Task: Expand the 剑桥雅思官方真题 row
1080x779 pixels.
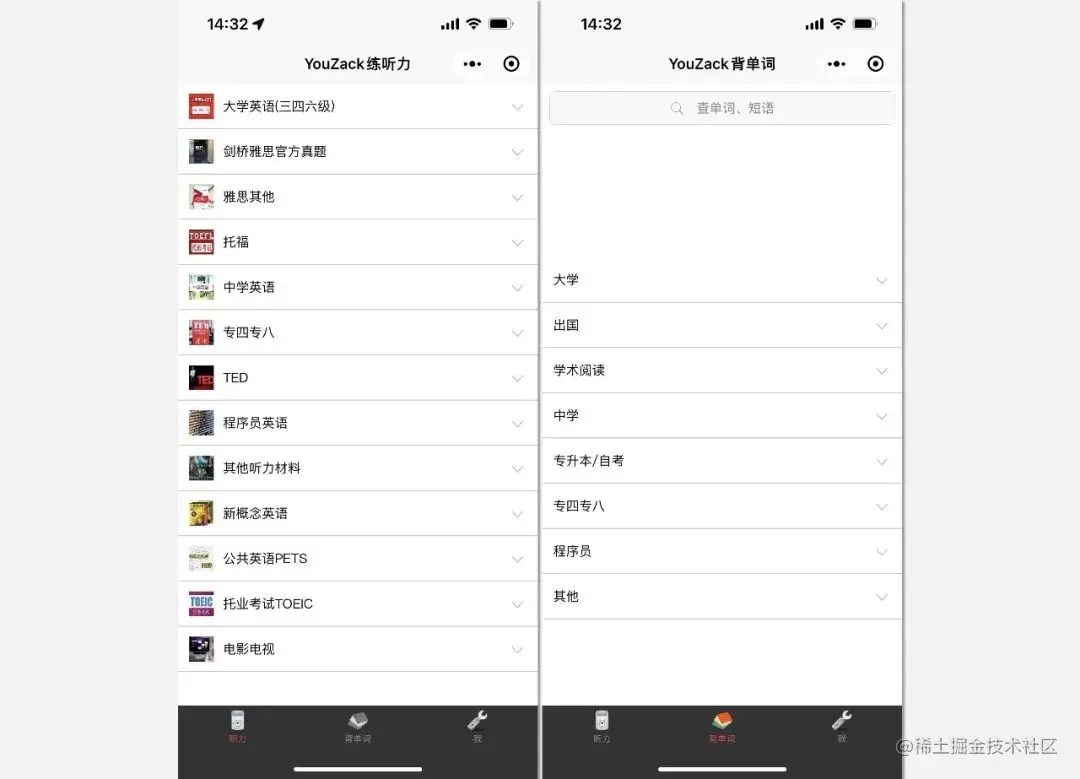Action: [357, 152]
